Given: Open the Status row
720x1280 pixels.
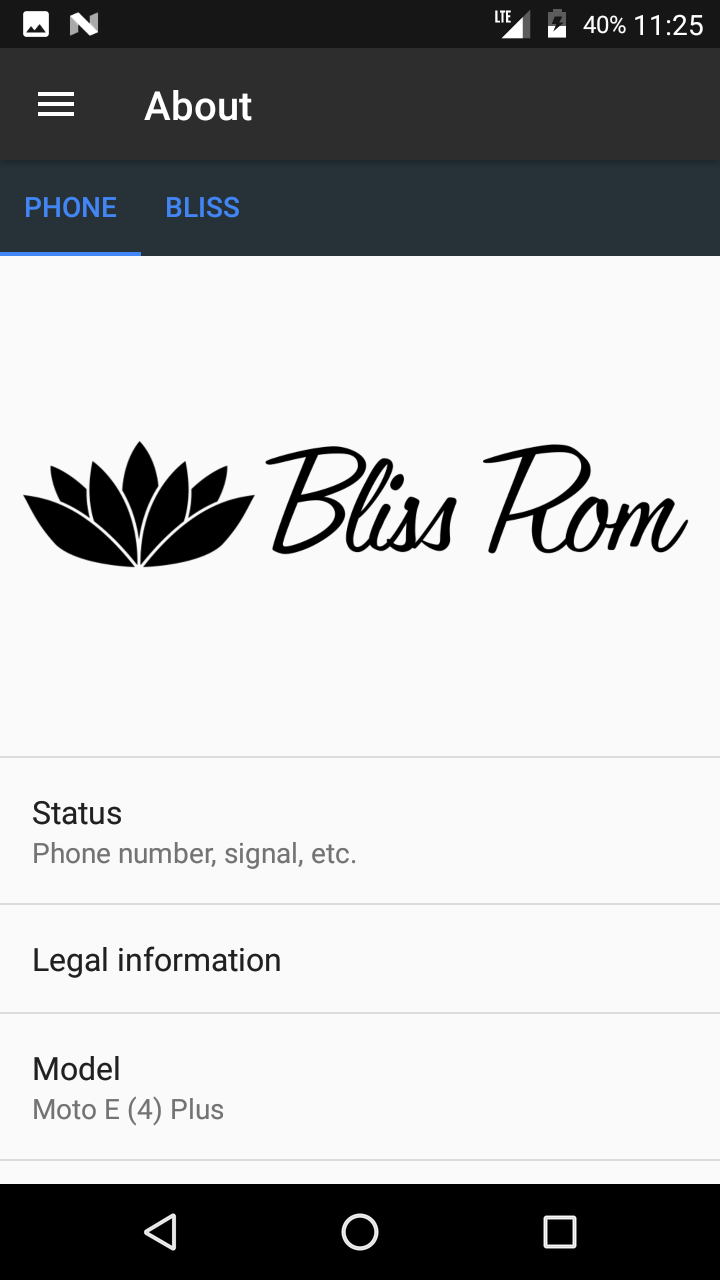Looking at the screenshot, I should pos(360,831).
